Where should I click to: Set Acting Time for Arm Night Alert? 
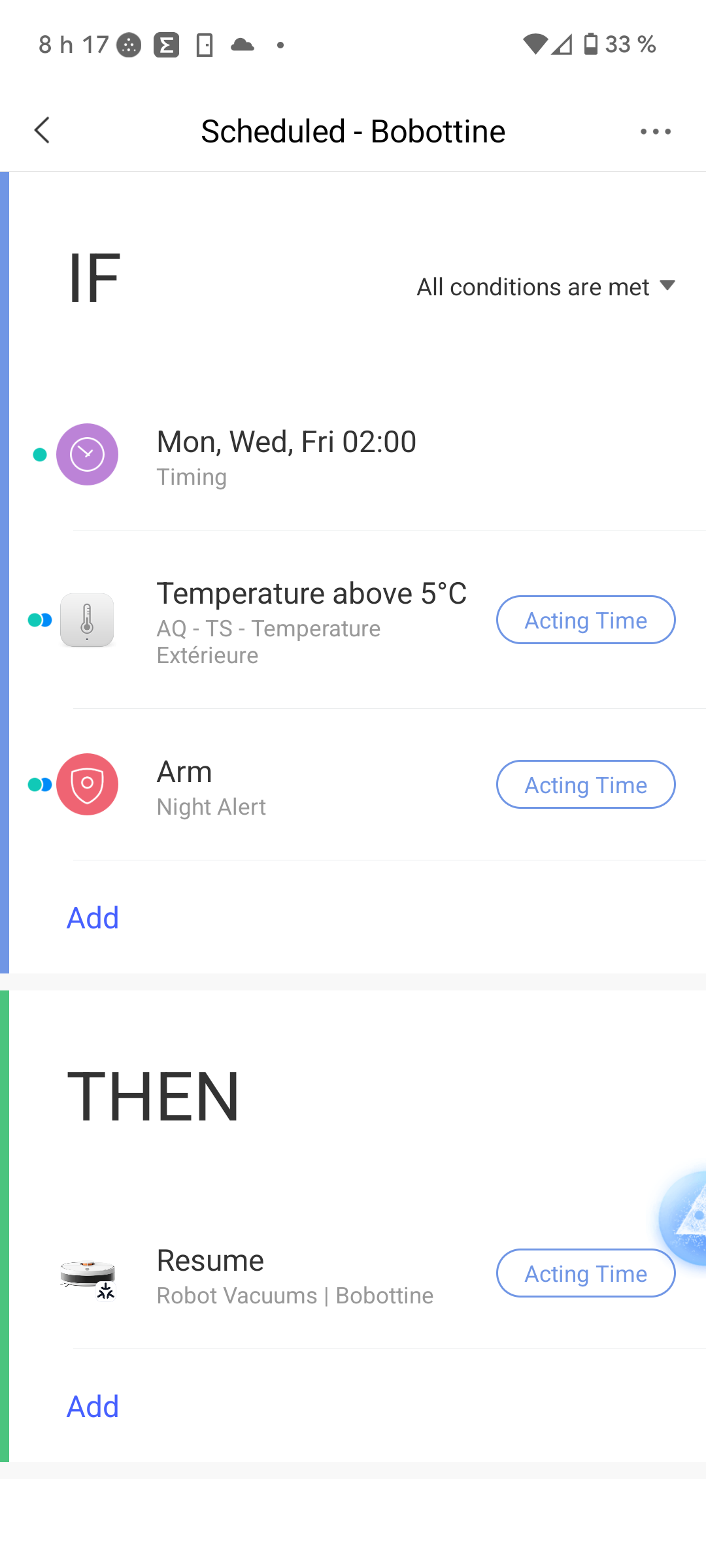coord(586,785)
